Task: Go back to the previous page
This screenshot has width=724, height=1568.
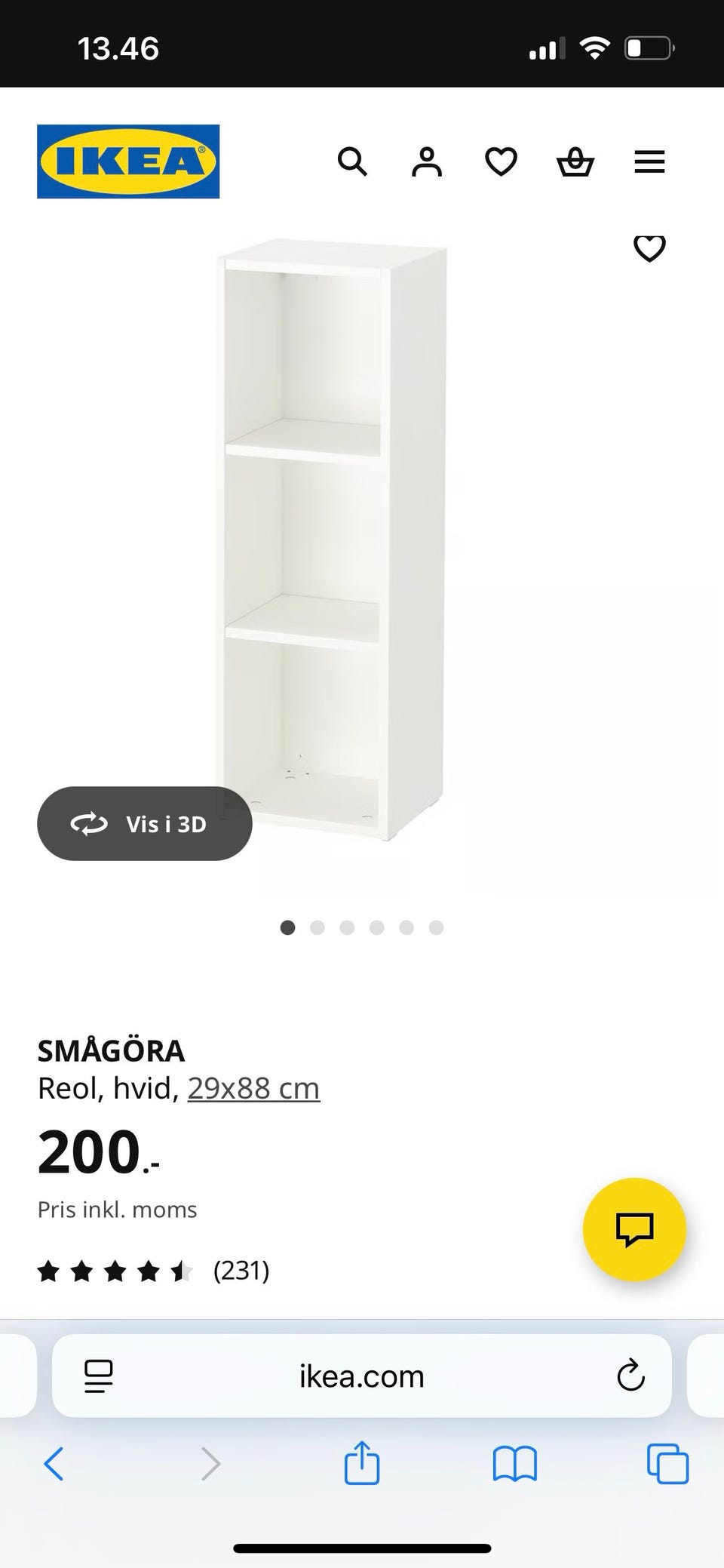Action: pyautogui.click(x=54, y=1464)
